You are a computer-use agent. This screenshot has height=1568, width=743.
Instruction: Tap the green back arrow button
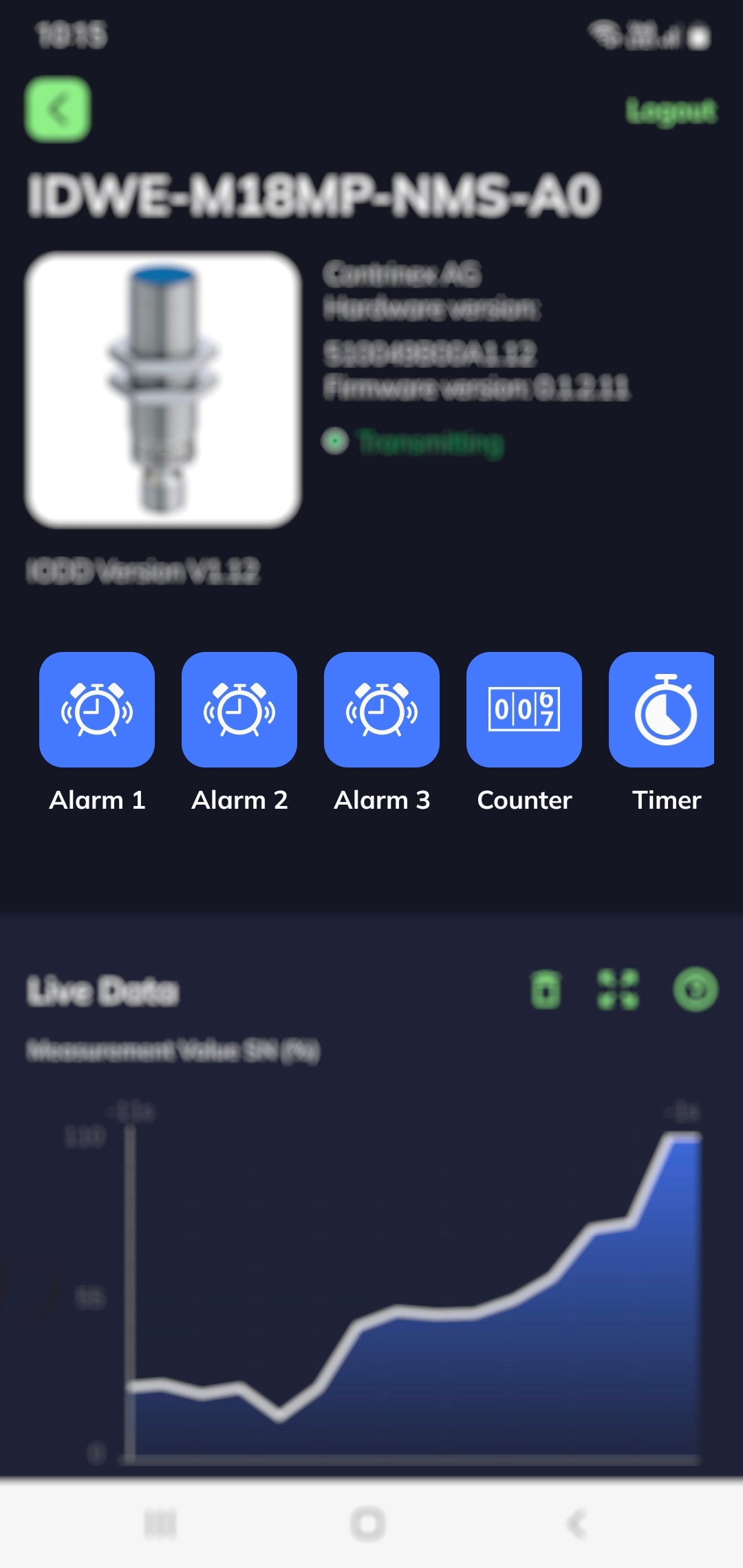(x=58, y=109)
